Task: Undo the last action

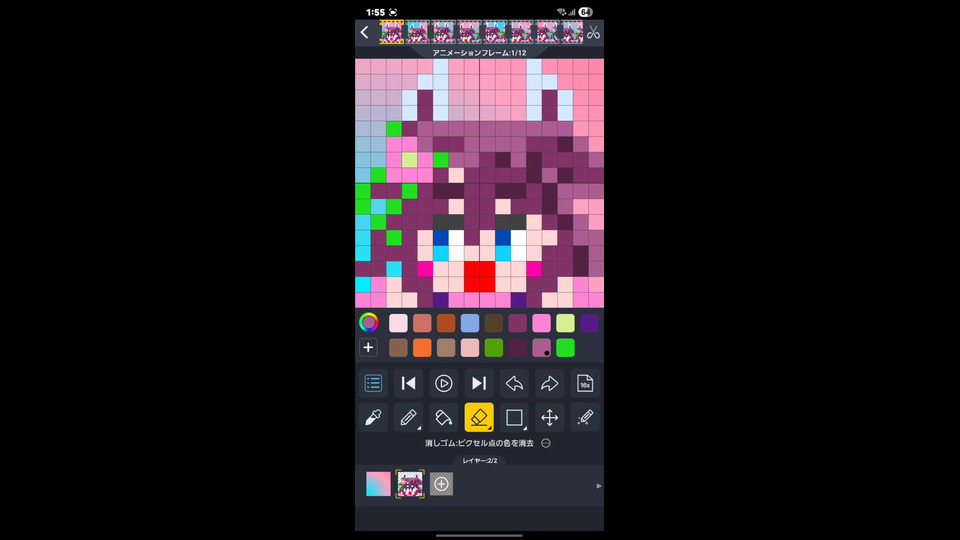Action: tap(514, 383)
